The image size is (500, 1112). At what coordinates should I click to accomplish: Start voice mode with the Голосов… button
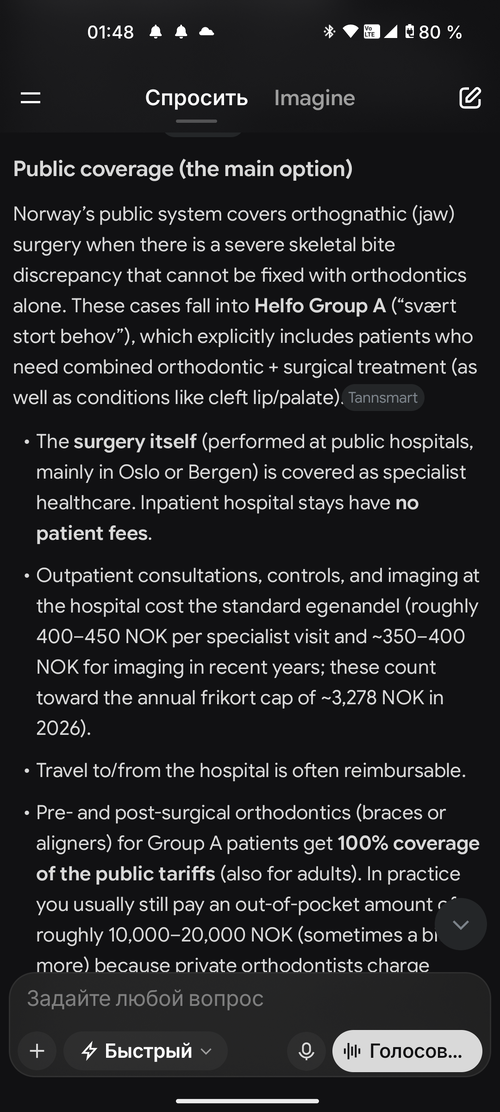coord(407,1051)
